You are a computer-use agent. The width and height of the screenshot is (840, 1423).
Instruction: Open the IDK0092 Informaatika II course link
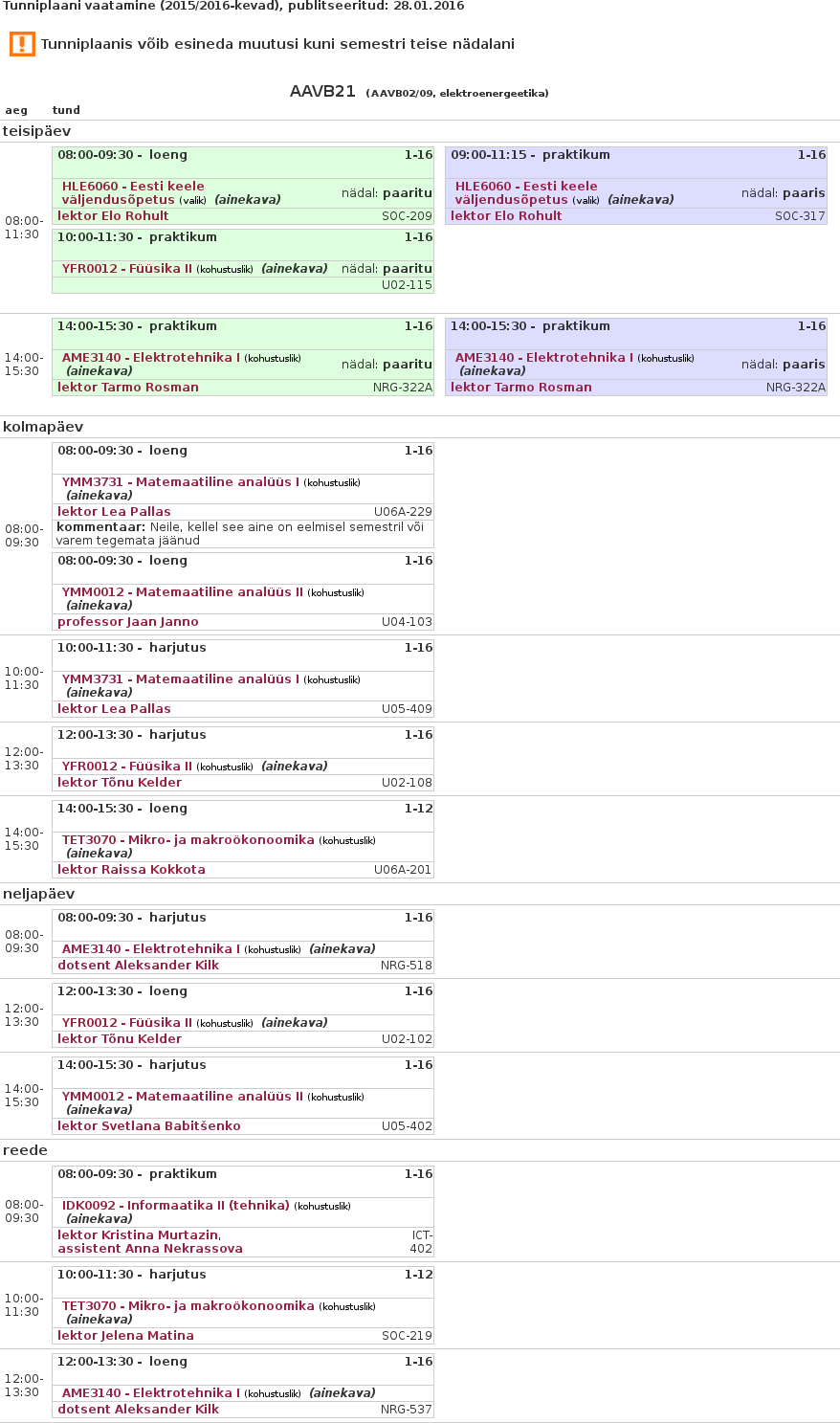(x=176, y=1206)
